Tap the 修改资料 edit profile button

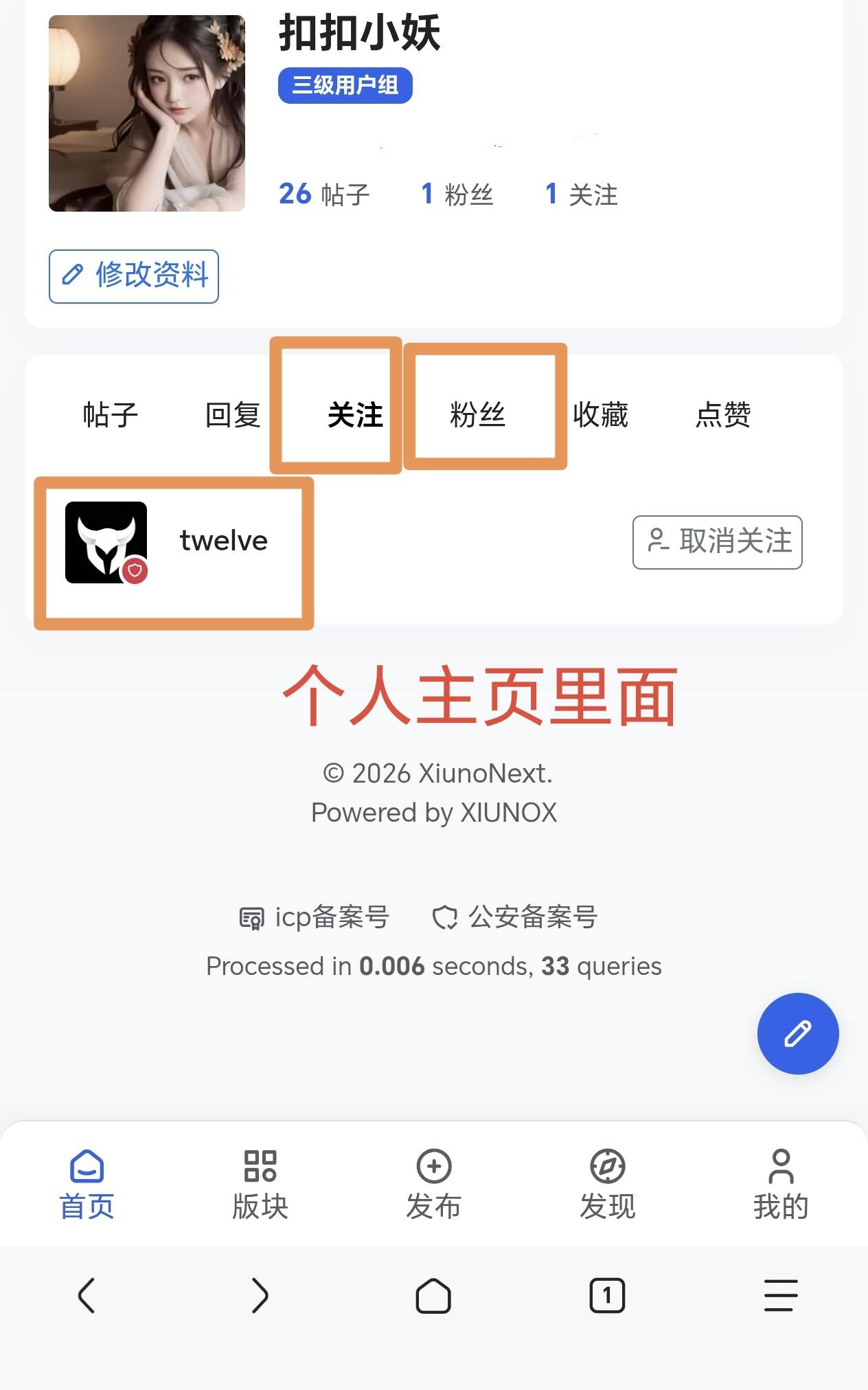pos(134,276)
